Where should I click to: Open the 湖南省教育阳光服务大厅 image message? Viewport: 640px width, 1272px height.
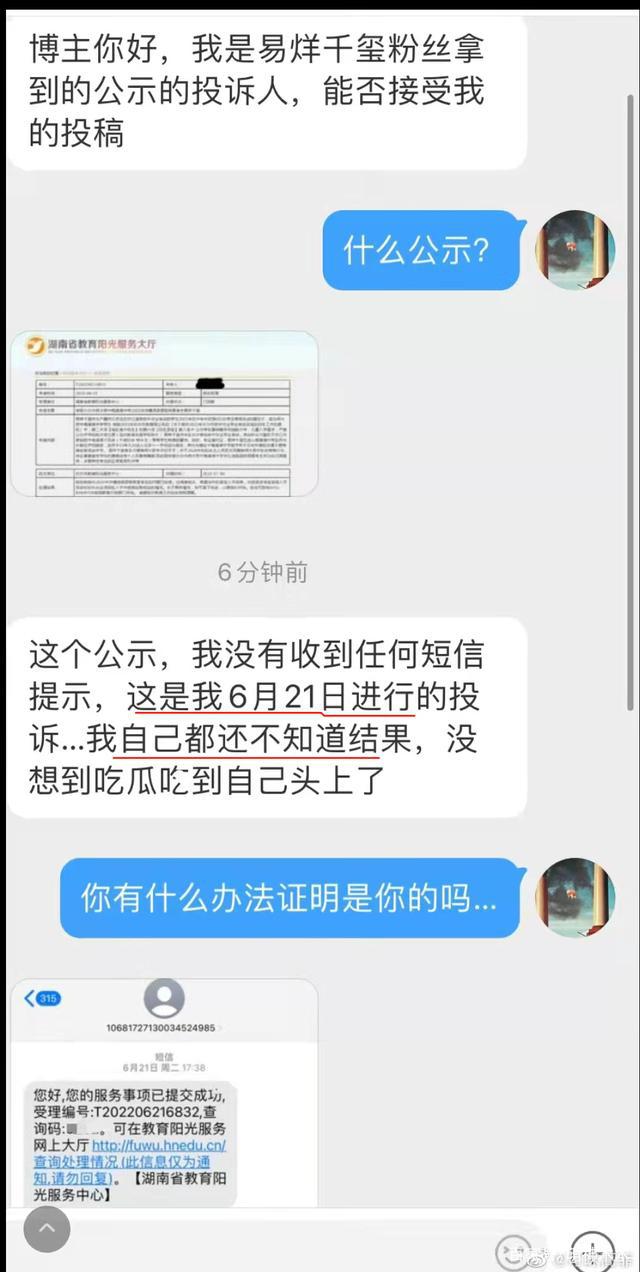pos(164,414)
